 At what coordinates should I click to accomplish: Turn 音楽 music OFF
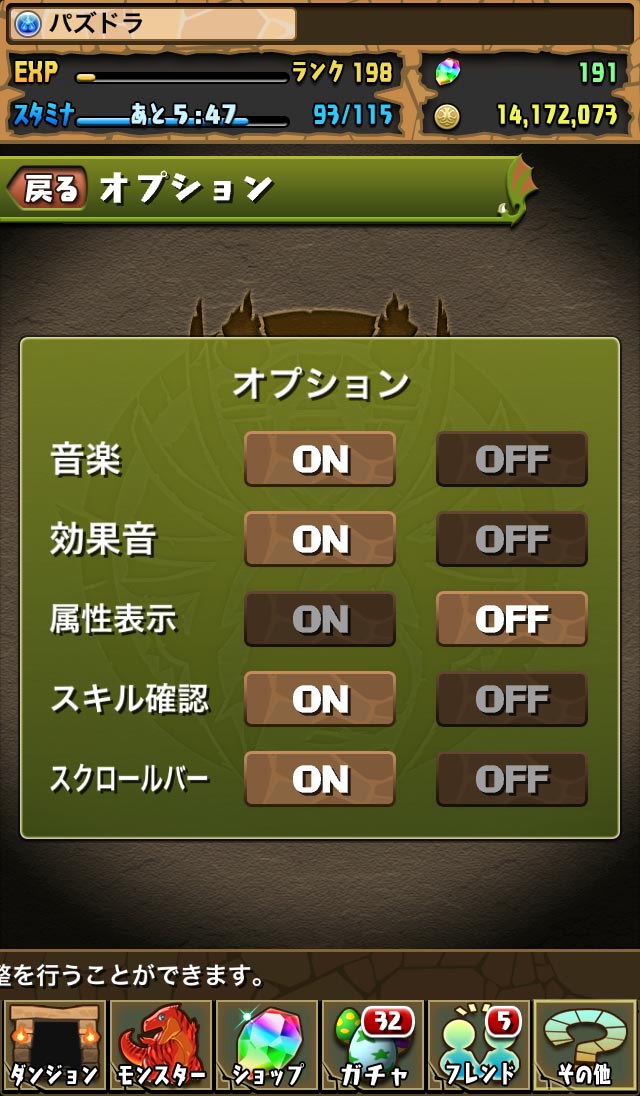[x=511, y=459]
